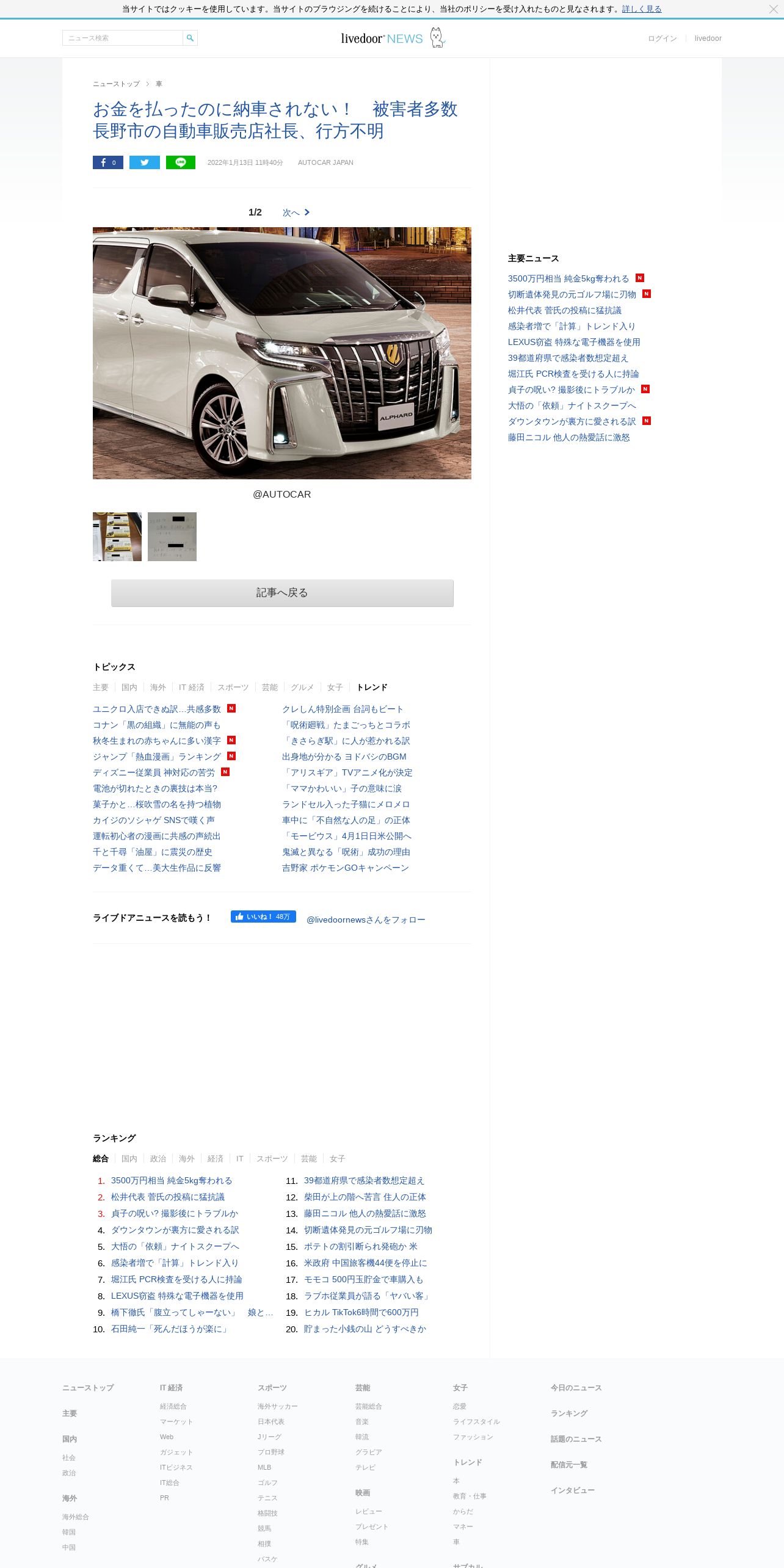
Task: Go to next photo with 次へ
Action: tap(296, 212)
